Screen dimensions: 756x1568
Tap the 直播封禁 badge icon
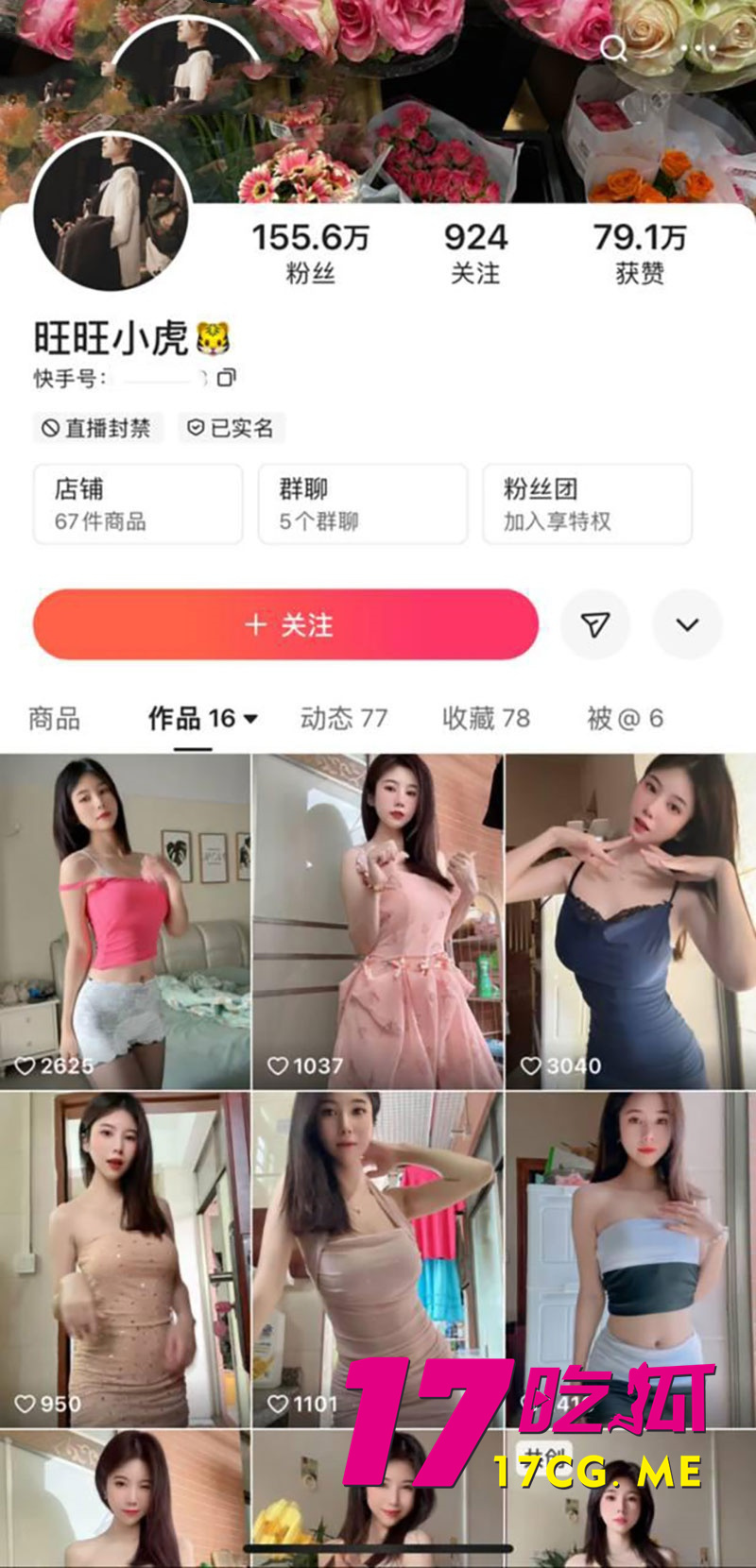[x=48, y=427]
